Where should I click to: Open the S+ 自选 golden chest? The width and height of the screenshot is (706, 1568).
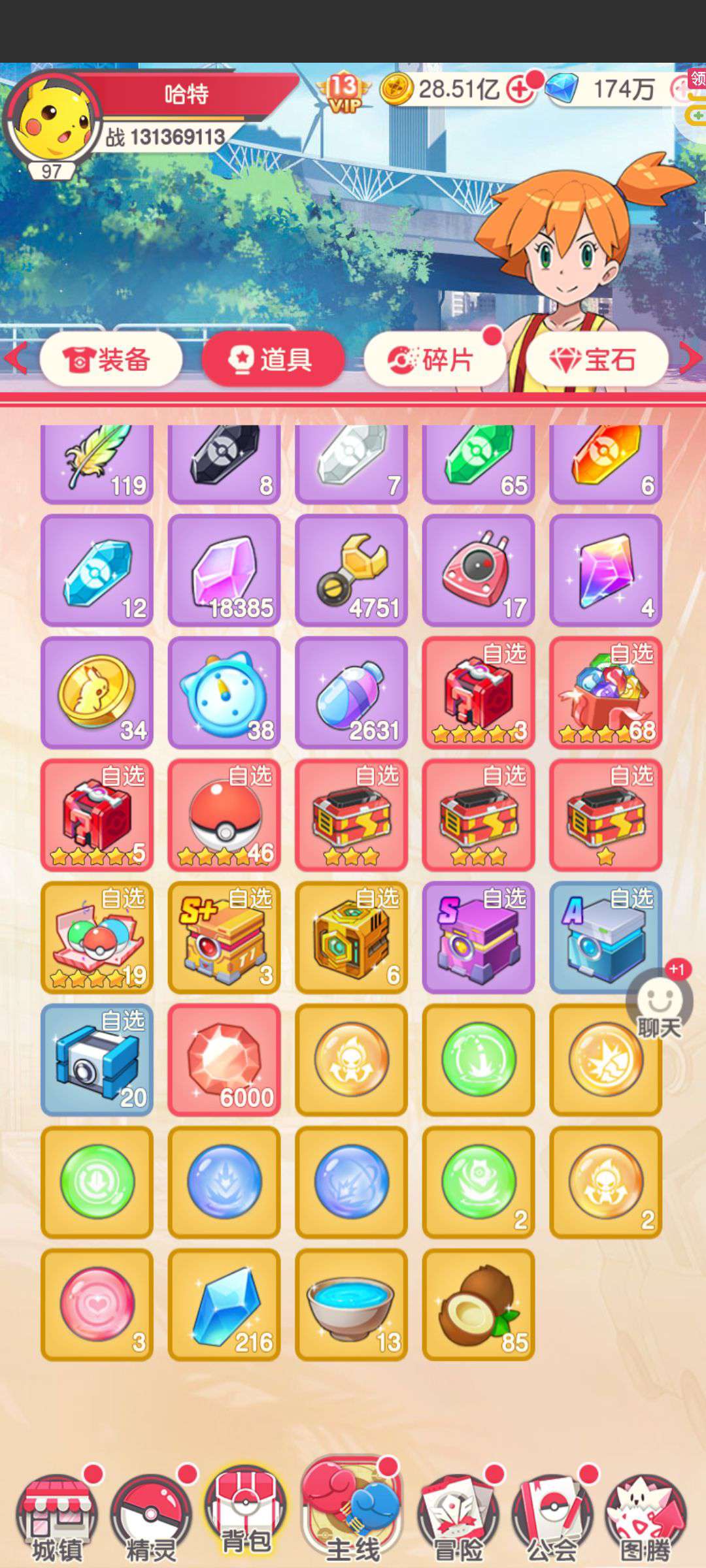point(224,938)
